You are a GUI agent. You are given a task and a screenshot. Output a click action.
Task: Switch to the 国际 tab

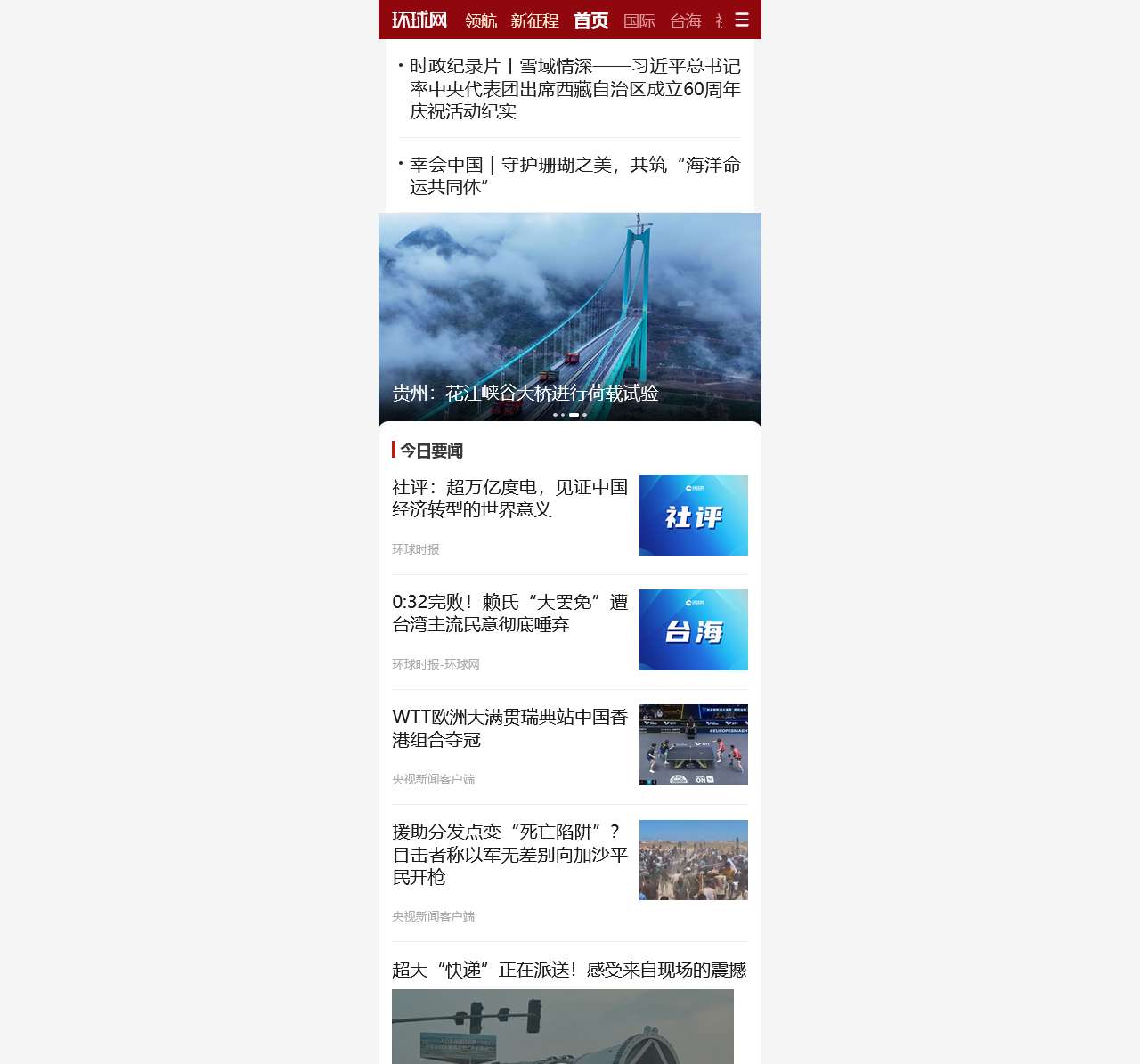tap(639, 20)
